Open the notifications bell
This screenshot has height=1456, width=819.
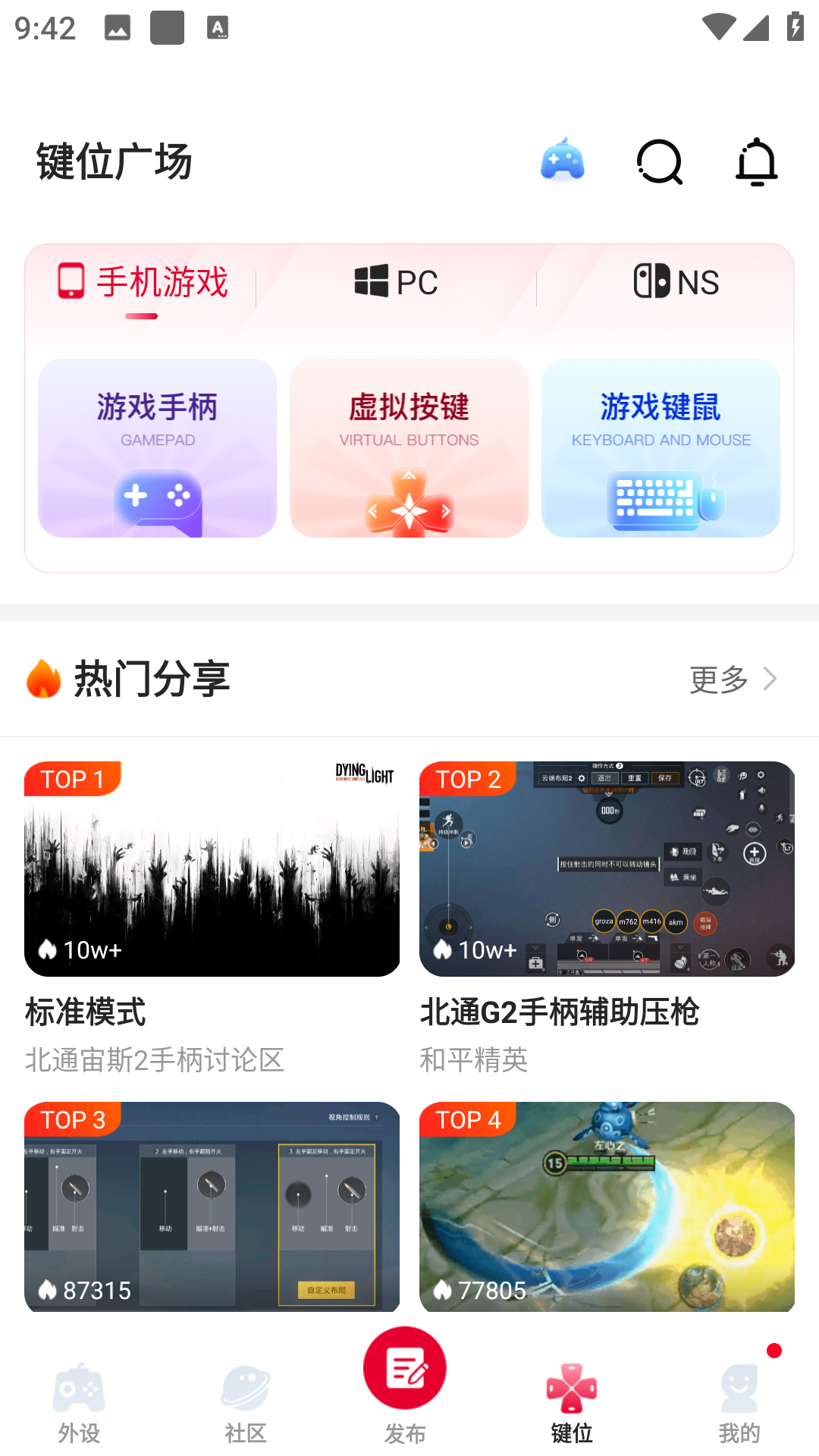(x=756, y=162)
